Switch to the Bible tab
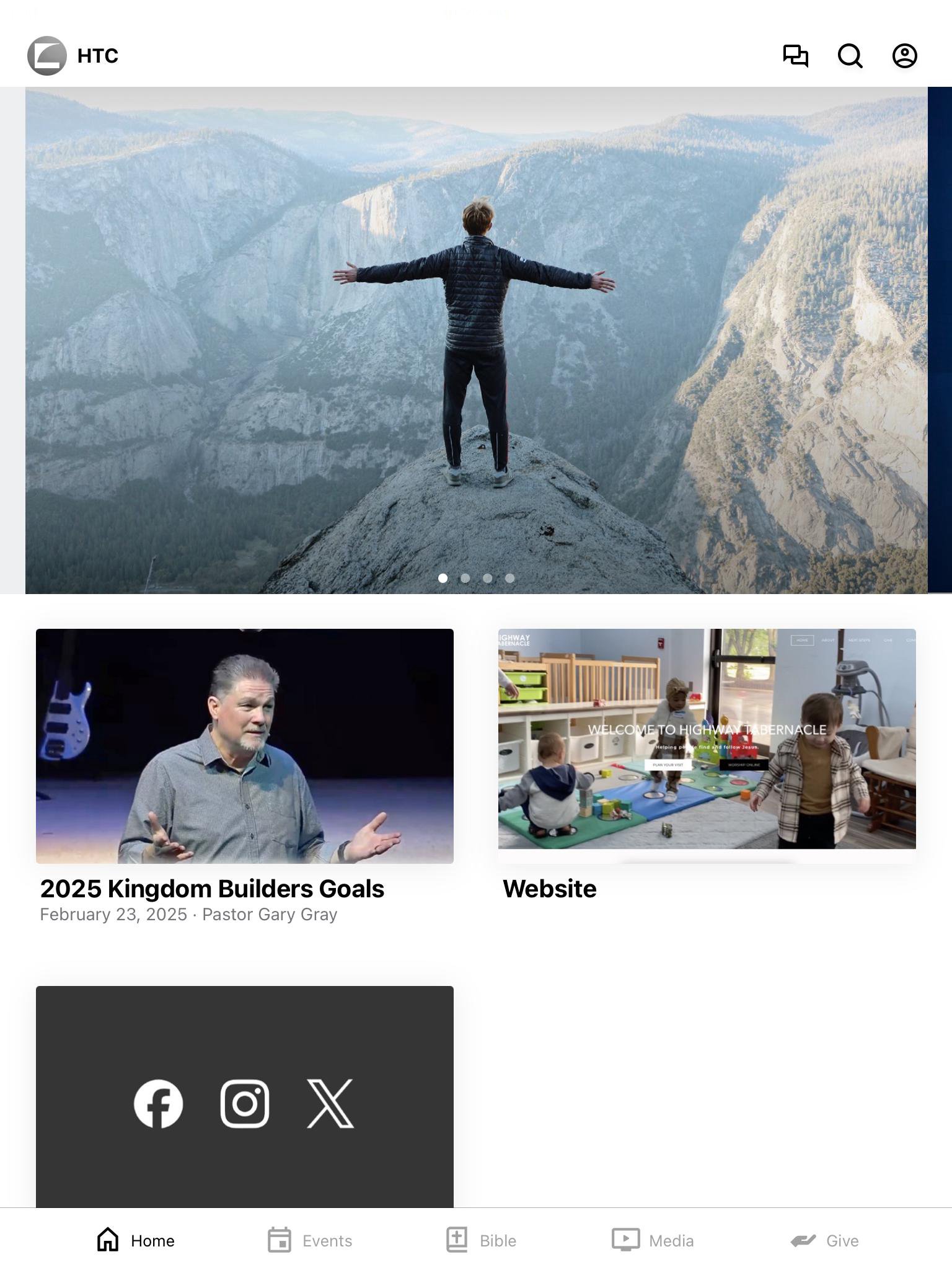Viewport: 952px width, 1270px height. [x=482, y=1240]
